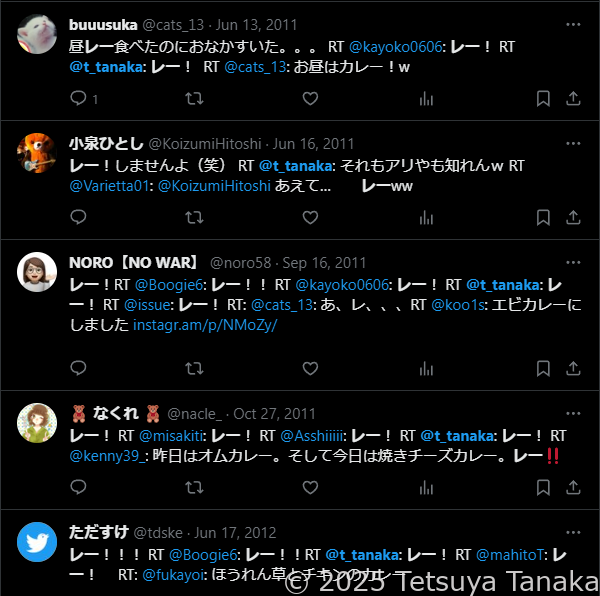
Task: Repost なくれ's post
Action: [x=195, y=487]
